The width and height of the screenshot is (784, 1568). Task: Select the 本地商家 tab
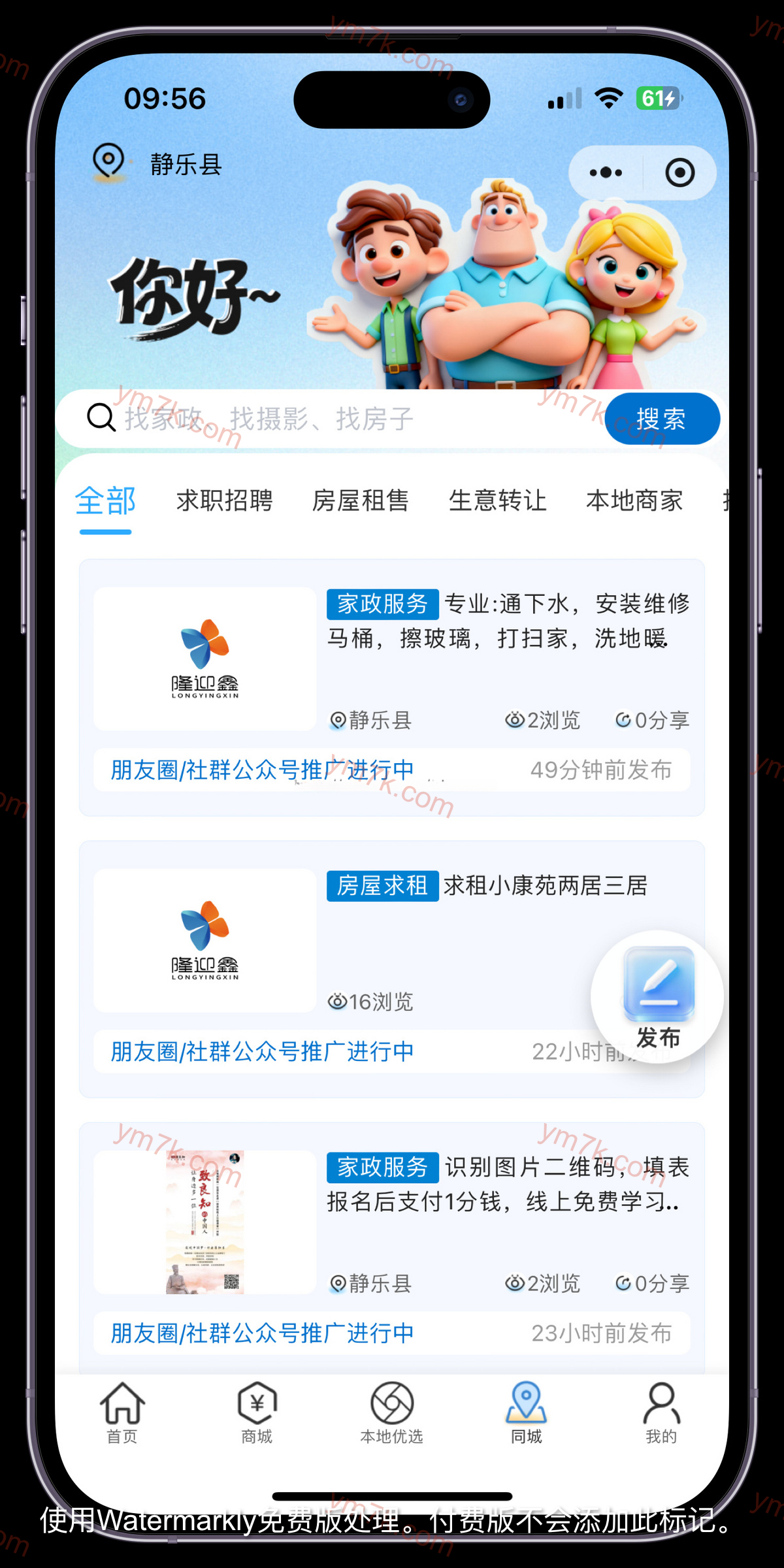[x=634, y=501]
